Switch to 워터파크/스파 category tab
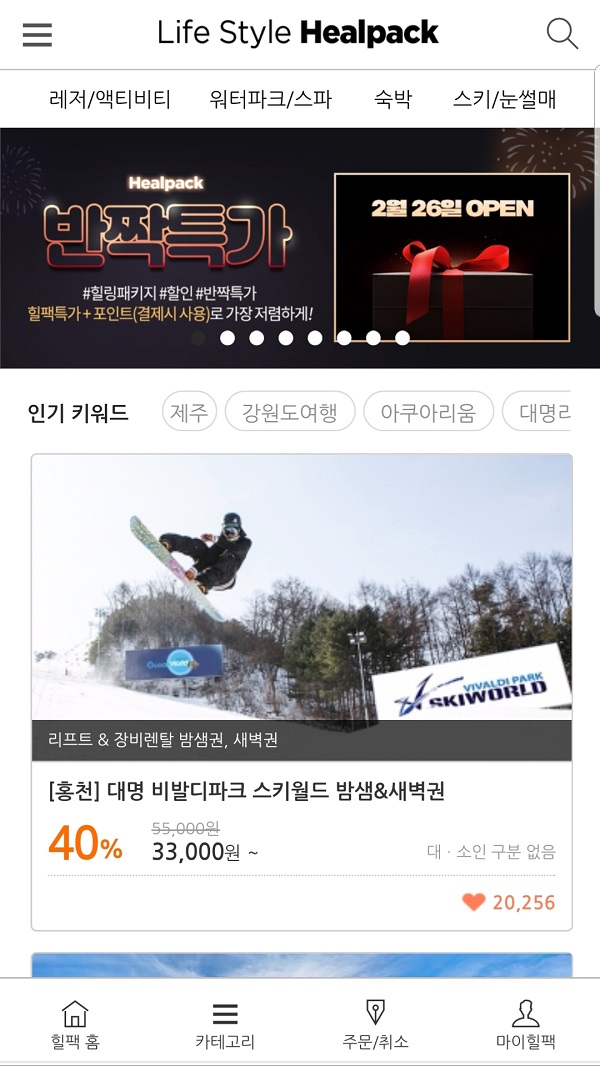 click(270, 99)
